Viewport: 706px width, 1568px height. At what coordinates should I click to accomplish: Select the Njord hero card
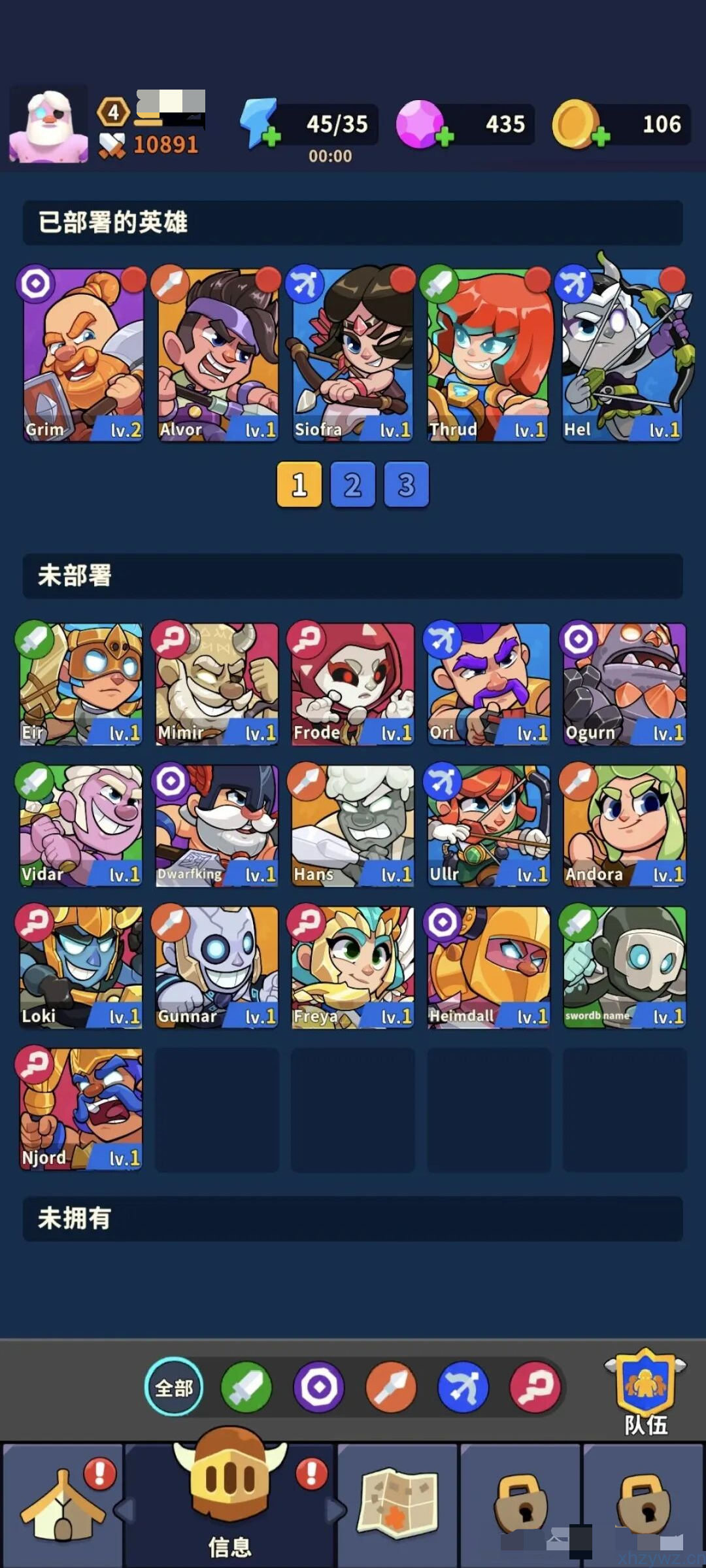point(80,1109)
